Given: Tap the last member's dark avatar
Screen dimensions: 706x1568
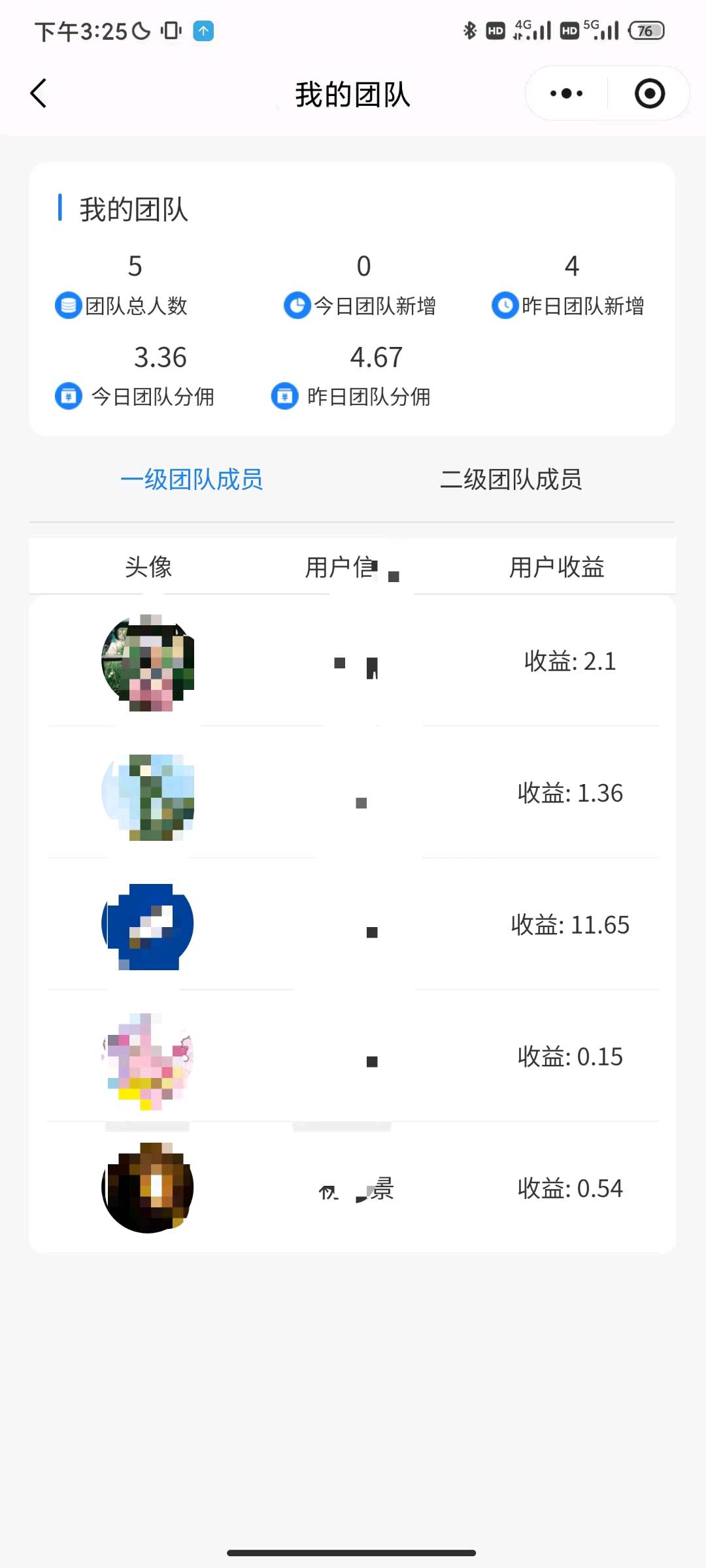Looking at the screenshot, I should click(x=147, y=1189).
